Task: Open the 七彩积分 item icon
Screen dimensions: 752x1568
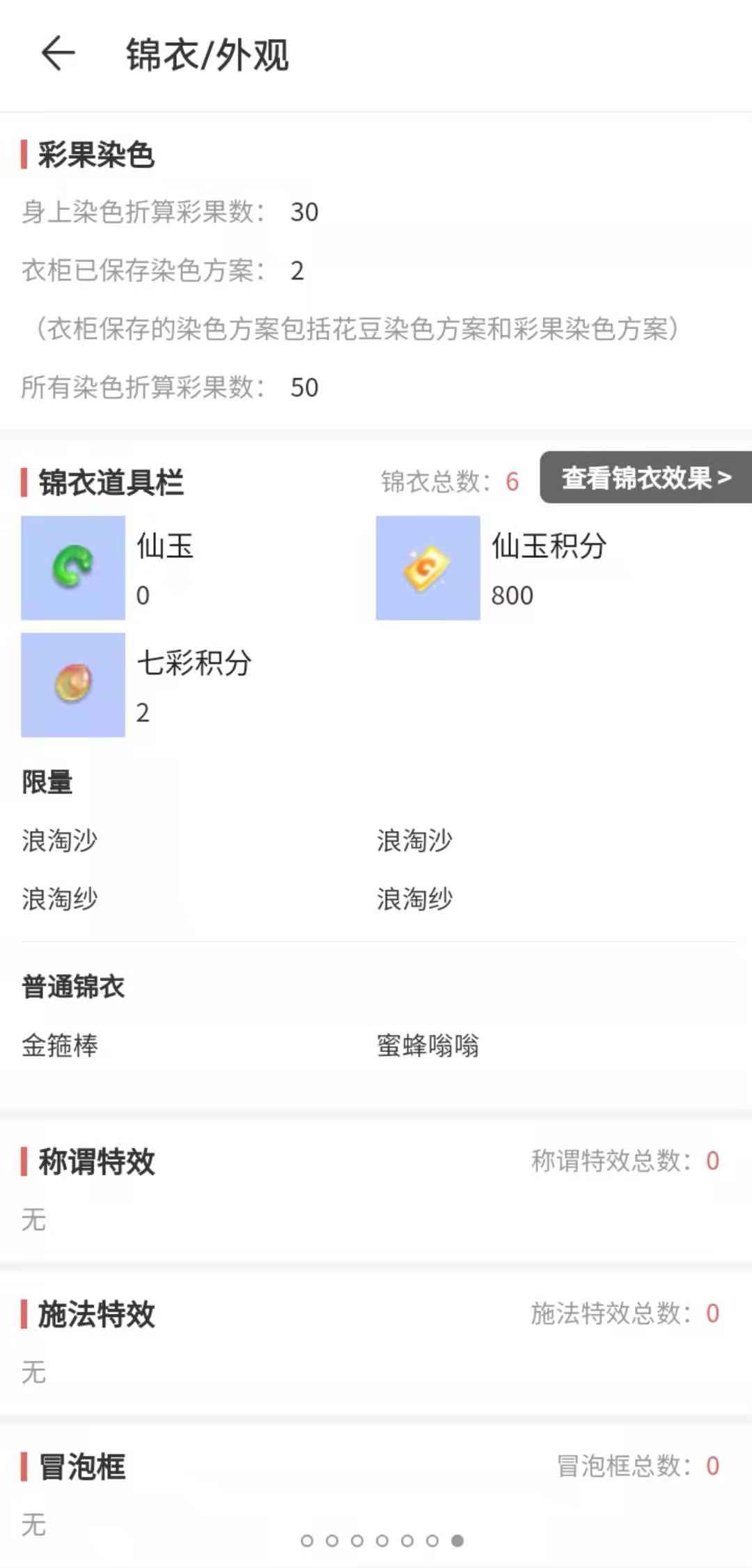Action: tap(72, 685)
